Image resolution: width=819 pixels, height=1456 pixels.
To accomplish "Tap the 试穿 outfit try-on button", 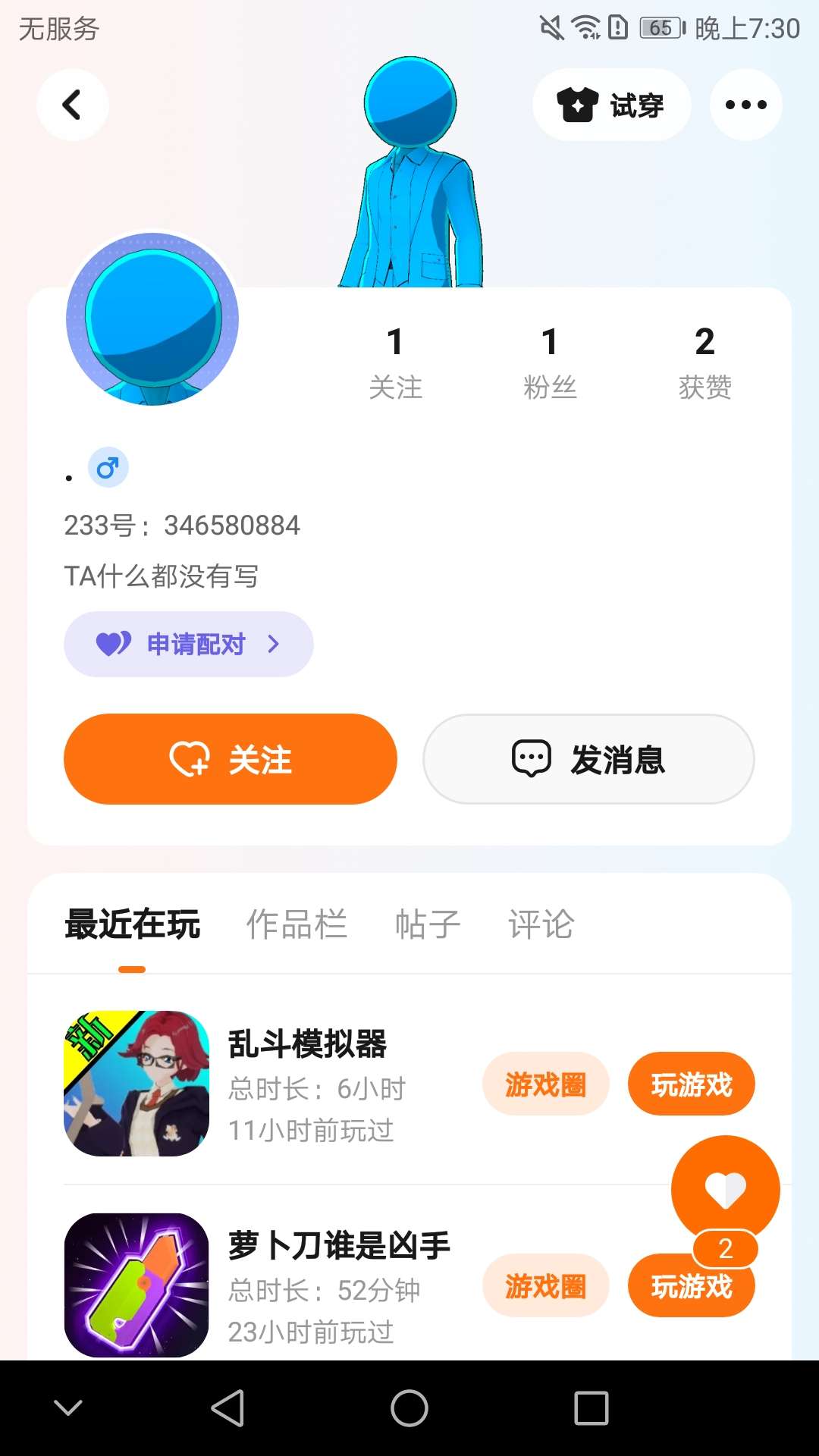I will click(611, 105).
